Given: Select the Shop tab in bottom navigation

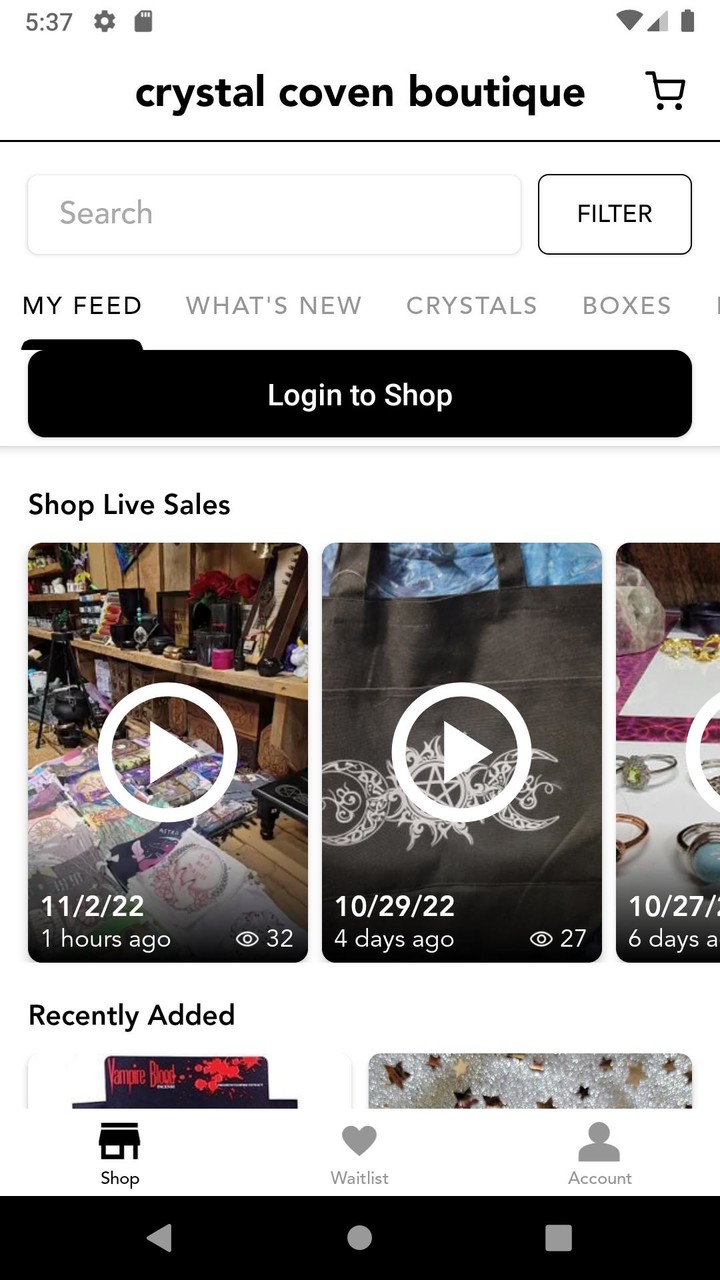Looking at the screenshot, I should coord(119,1155).
